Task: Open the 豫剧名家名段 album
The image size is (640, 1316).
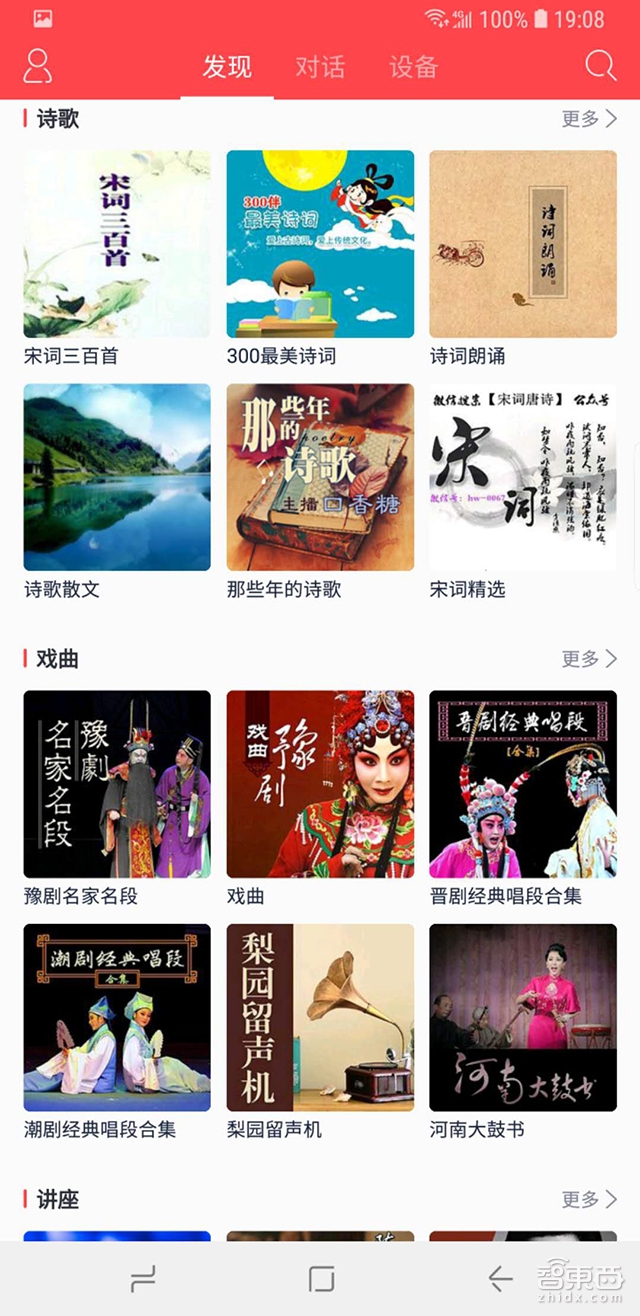Action: click(117, 784)
